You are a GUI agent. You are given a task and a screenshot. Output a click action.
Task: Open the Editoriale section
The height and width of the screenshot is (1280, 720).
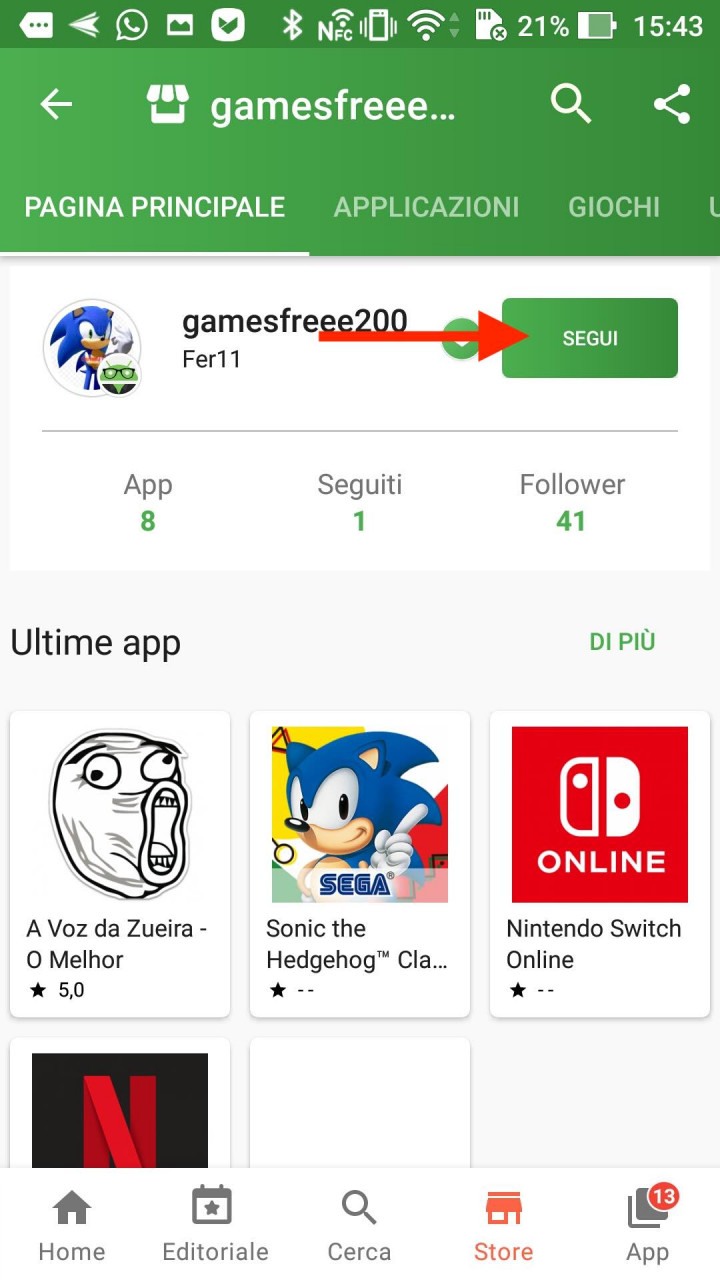click(x=215, y=1225)
